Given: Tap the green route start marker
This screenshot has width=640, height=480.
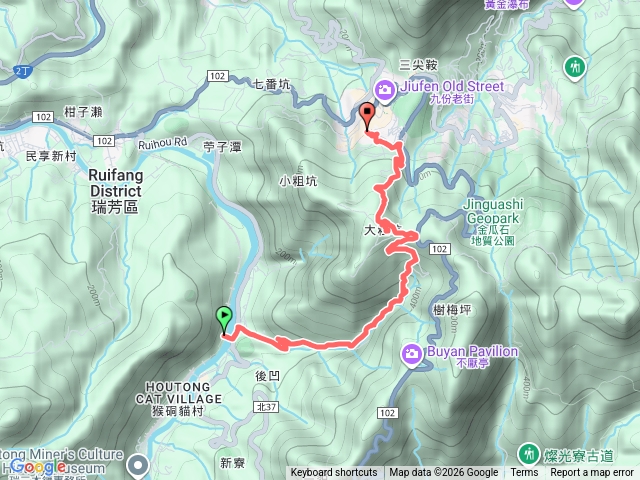Looking at the screenshot, I should point(224,320).
